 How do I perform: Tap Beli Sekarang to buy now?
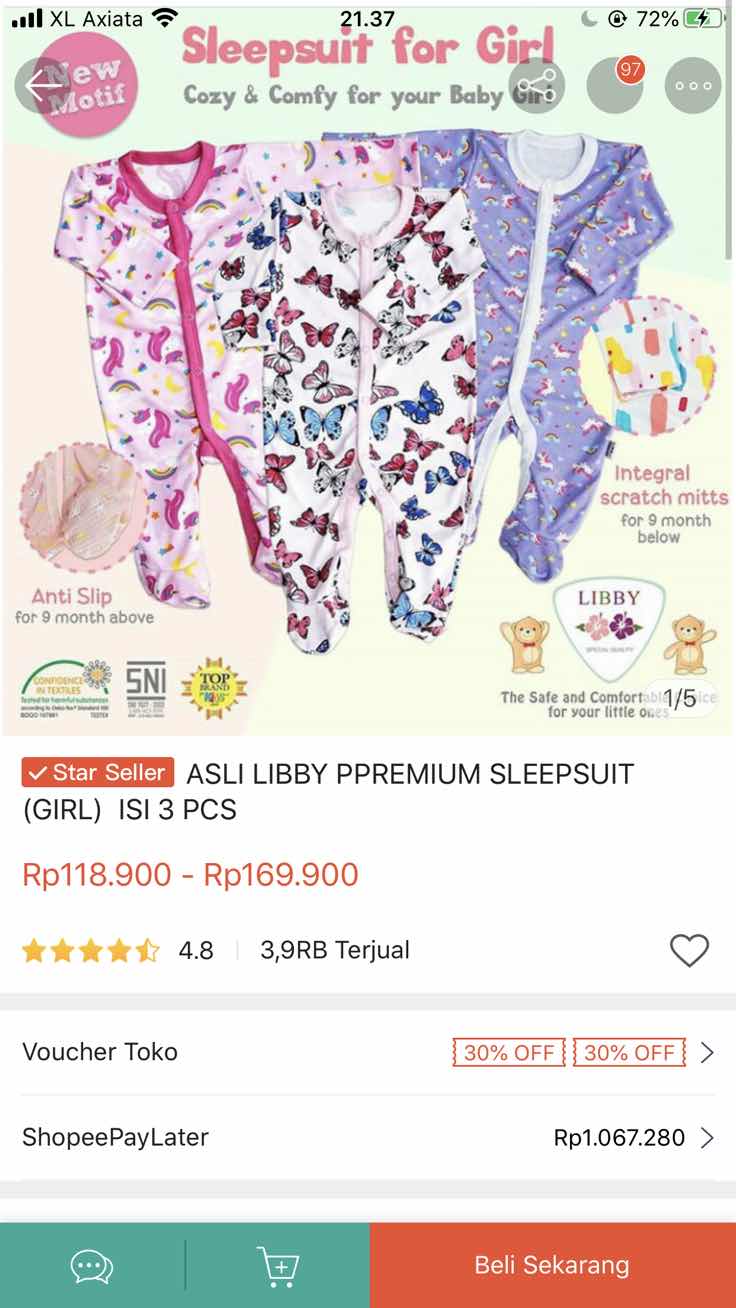(x=552, y=1265)
